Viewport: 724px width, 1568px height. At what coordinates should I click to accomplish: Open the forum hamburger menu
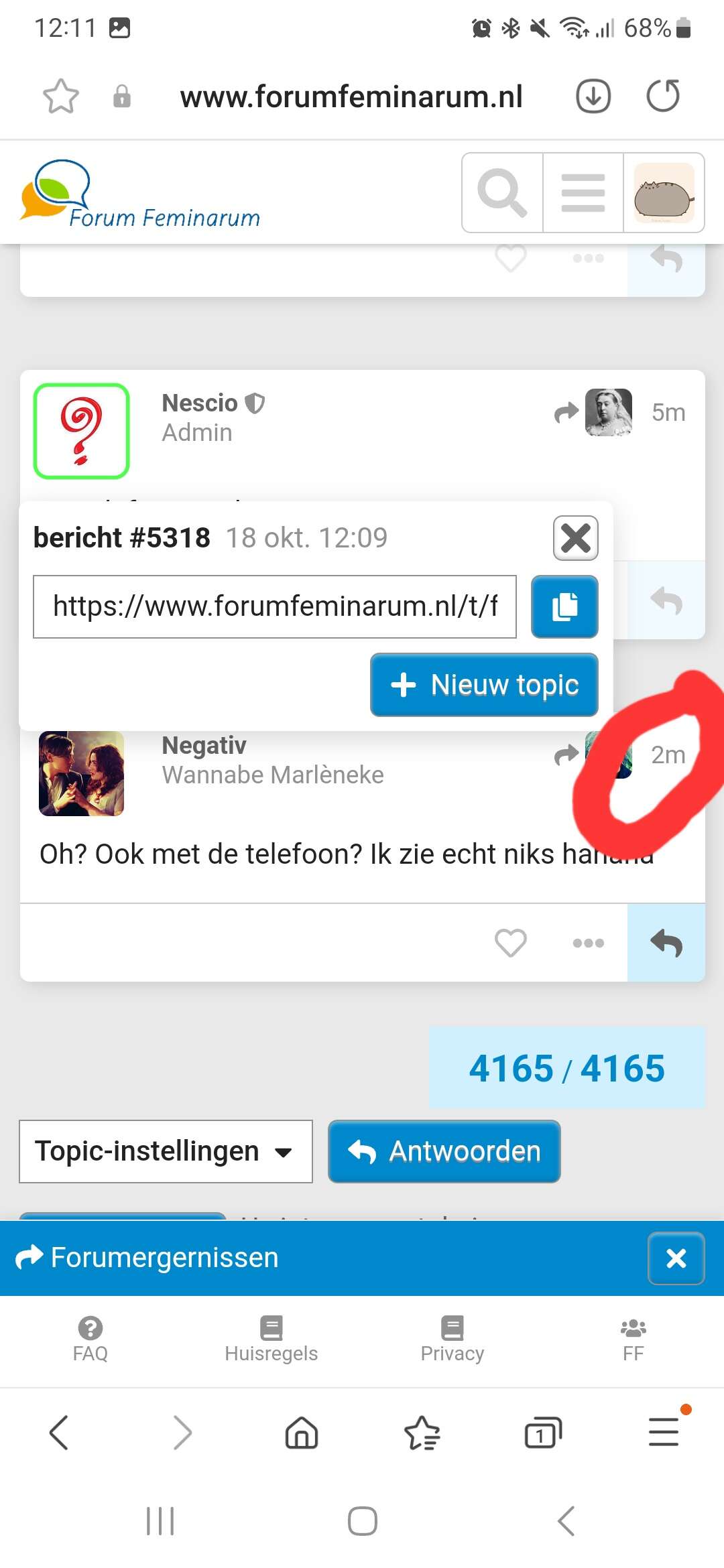583,193
